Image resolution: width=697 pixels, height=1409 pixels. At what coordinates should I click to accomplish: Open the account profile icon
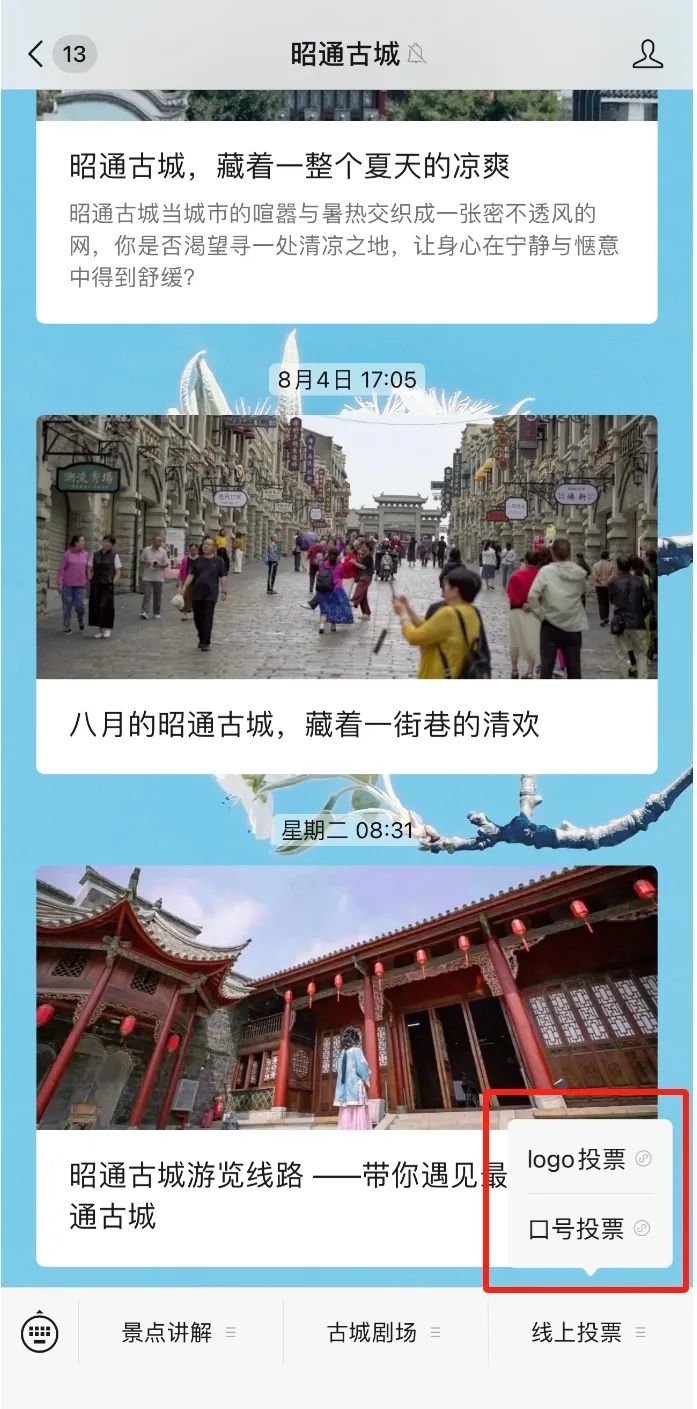coord(647,54)
